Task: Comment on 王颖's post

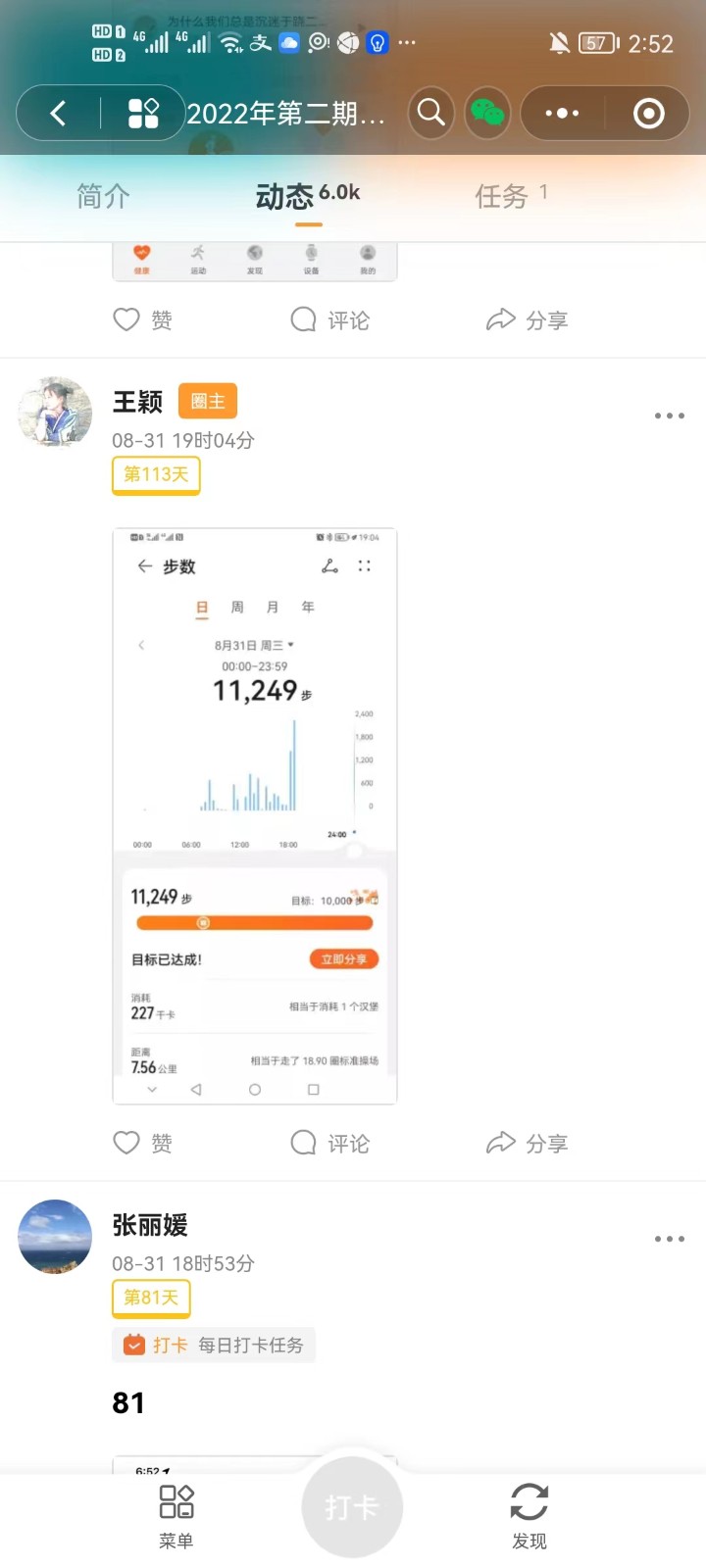Action: tap(329, 1143)
